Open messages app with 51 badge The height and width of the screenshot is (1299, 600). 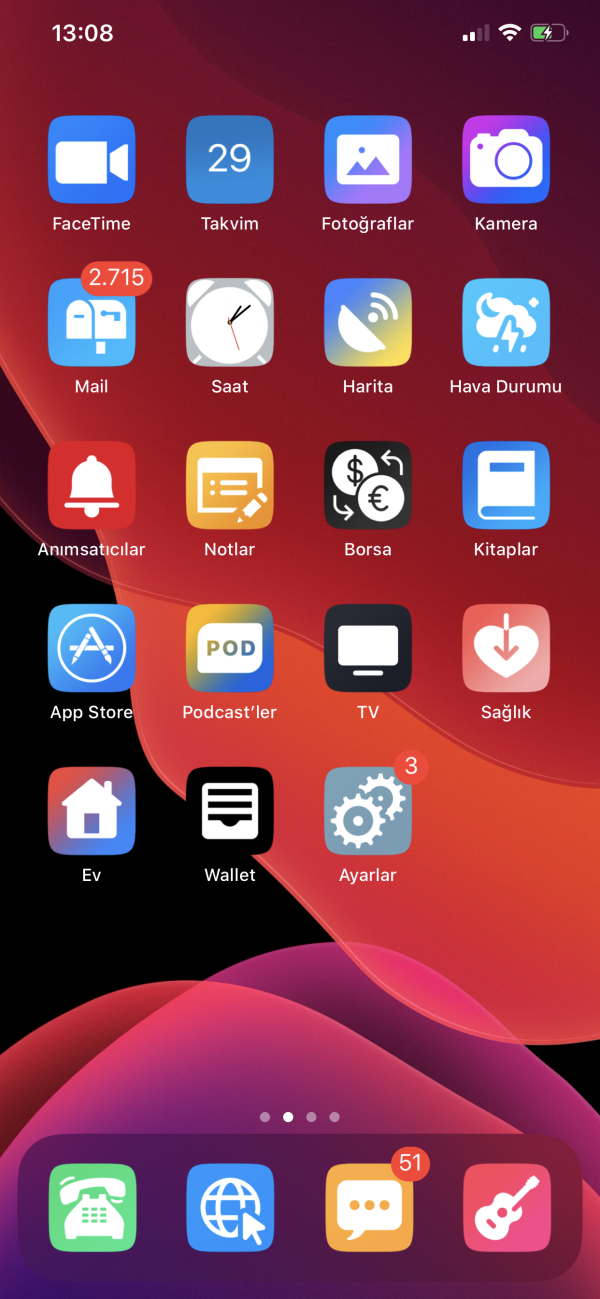coord(368,1208)
